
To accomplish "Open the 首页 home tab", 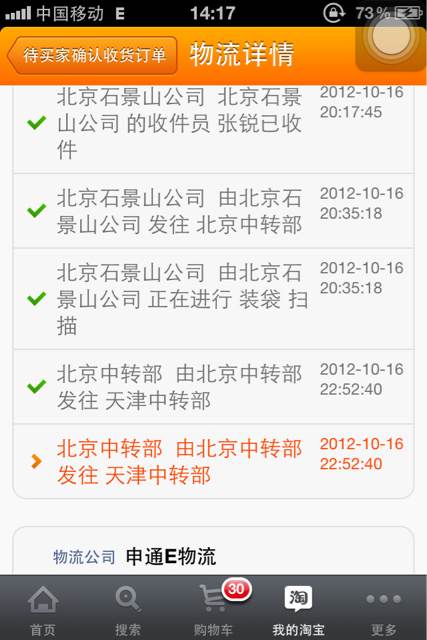I will click(42, 609).
